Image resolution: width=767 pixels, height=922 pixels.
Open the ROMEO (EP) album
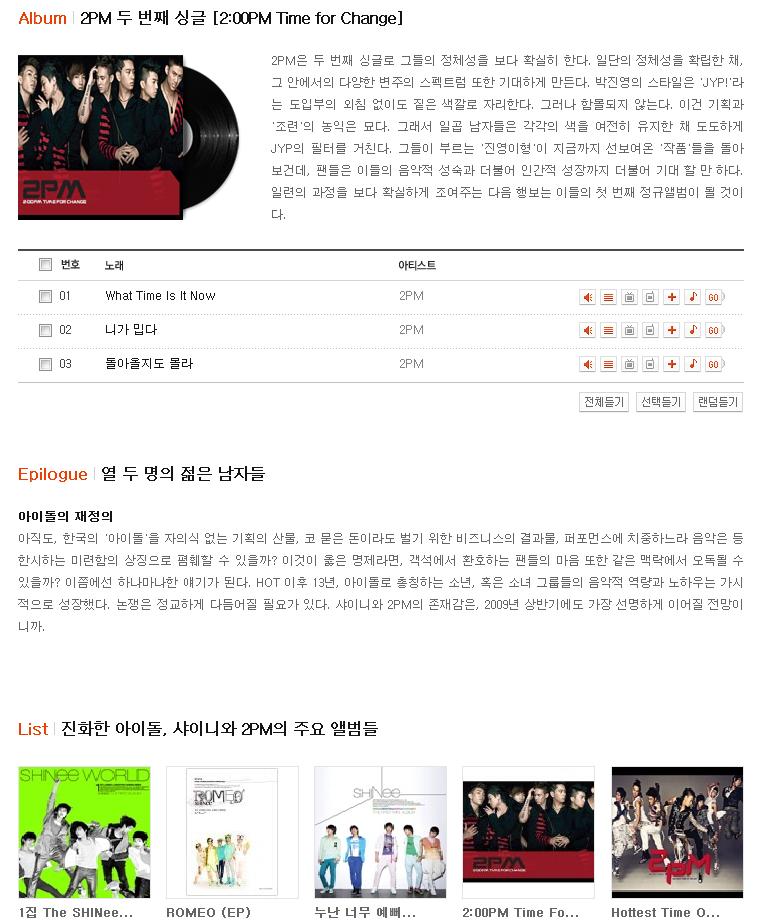click(x=232, y=832)
